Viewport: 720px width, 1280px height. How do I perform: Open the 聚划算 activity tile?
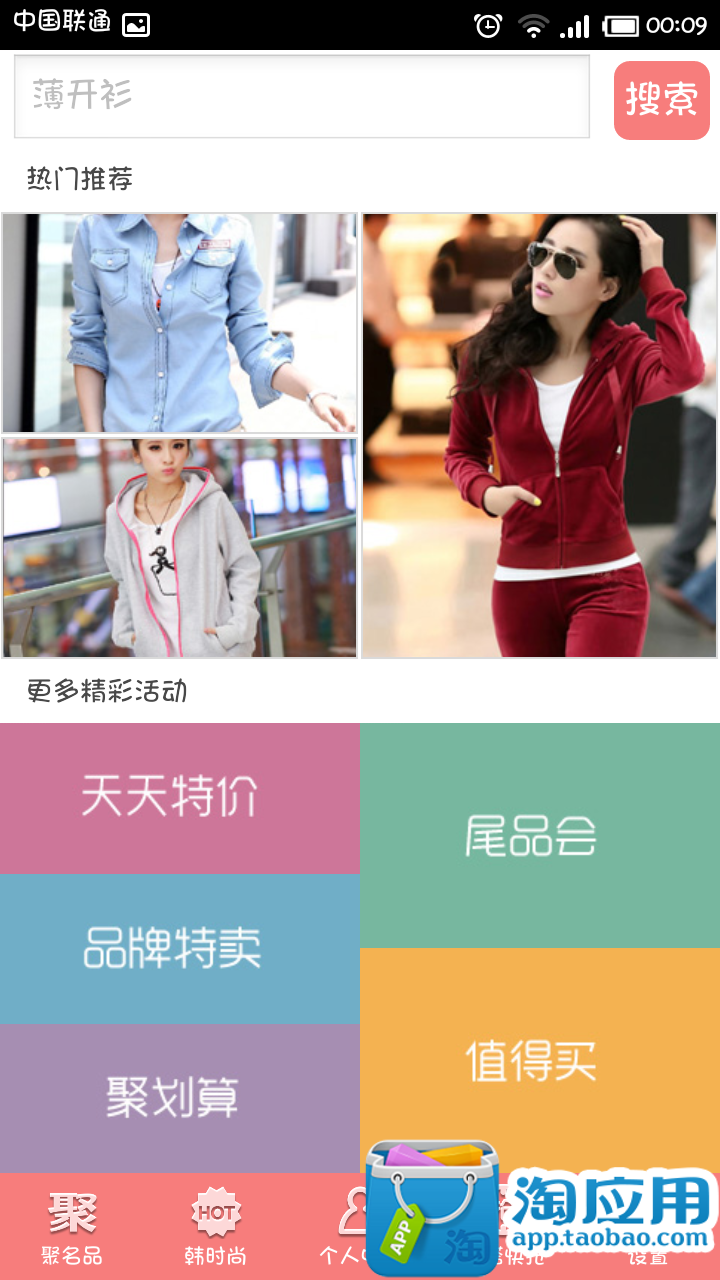pos(180,1098)
